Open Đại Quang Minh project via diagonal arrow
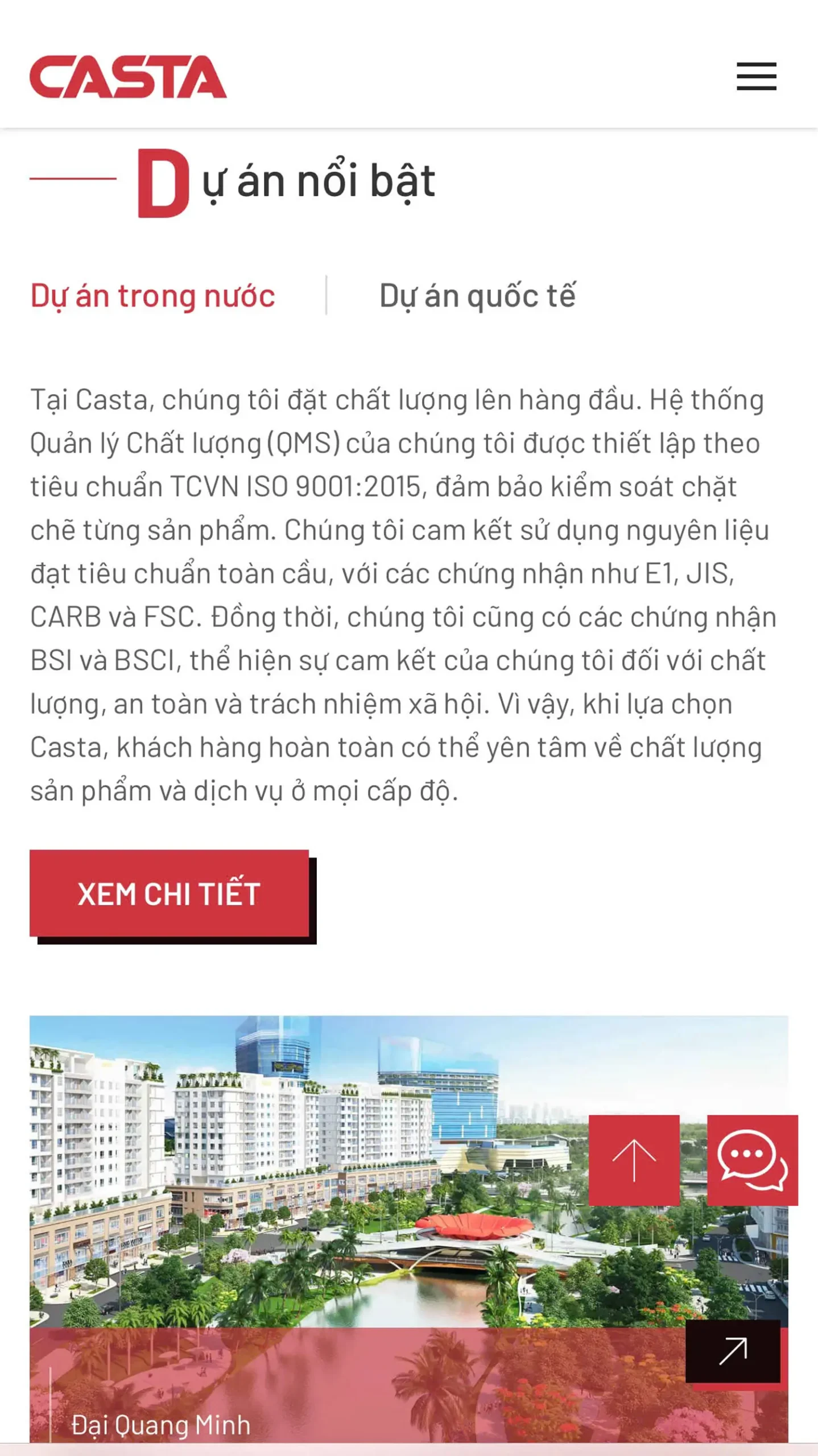 click(732, 1351)
